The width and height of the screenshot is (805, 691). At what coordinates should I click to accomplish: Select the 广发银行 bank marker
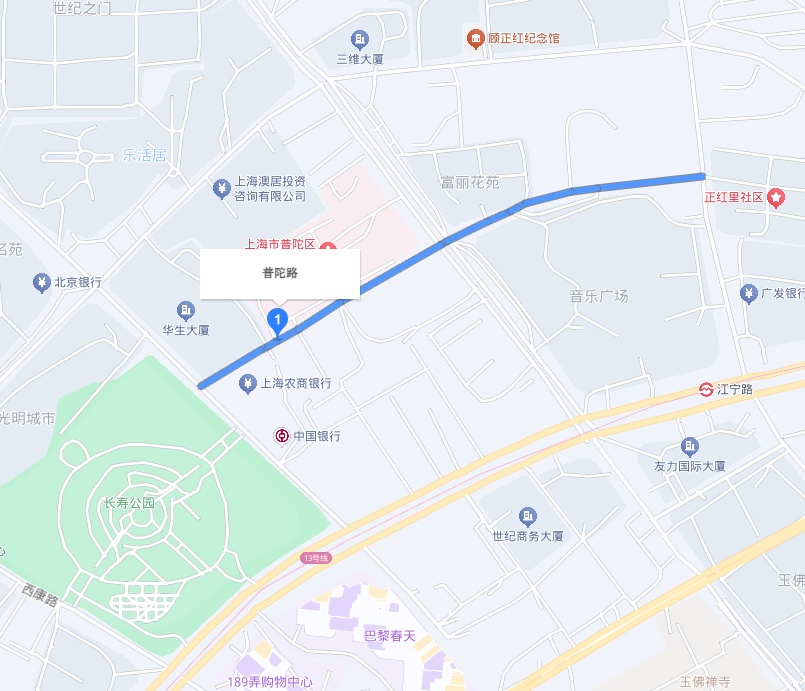coord(748,293)
